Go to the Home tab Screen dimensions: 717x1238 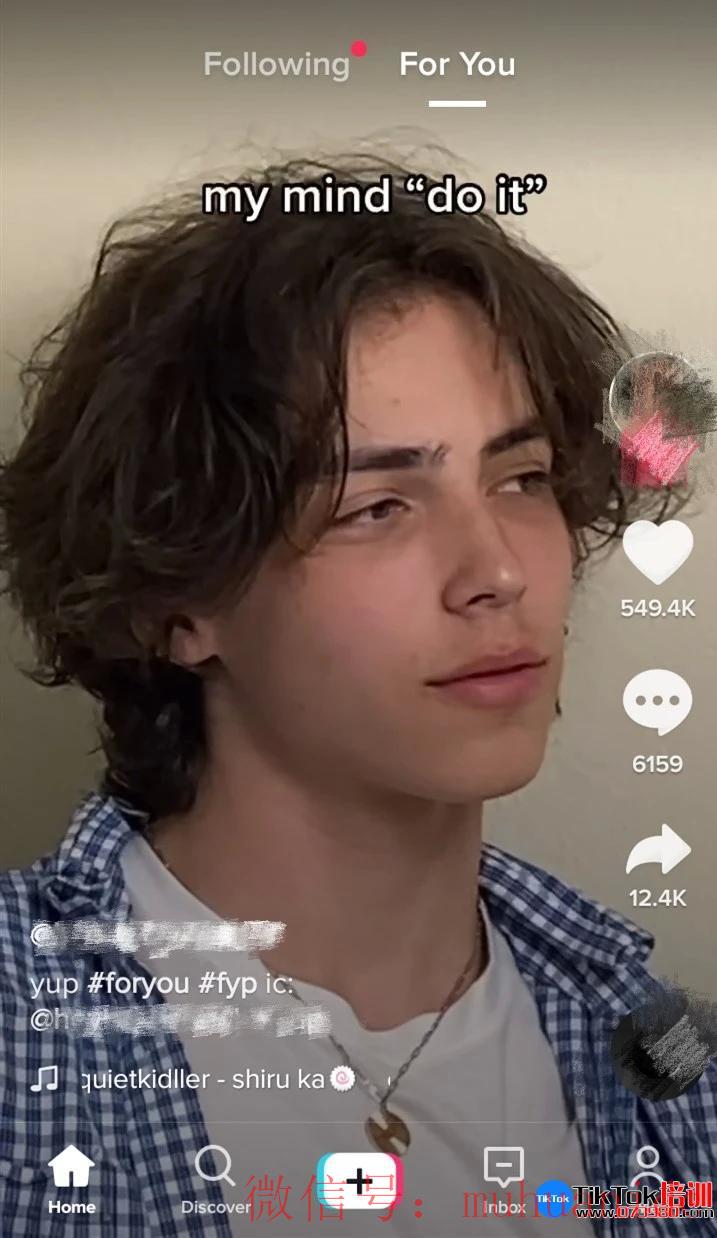tap(72, 1180)
